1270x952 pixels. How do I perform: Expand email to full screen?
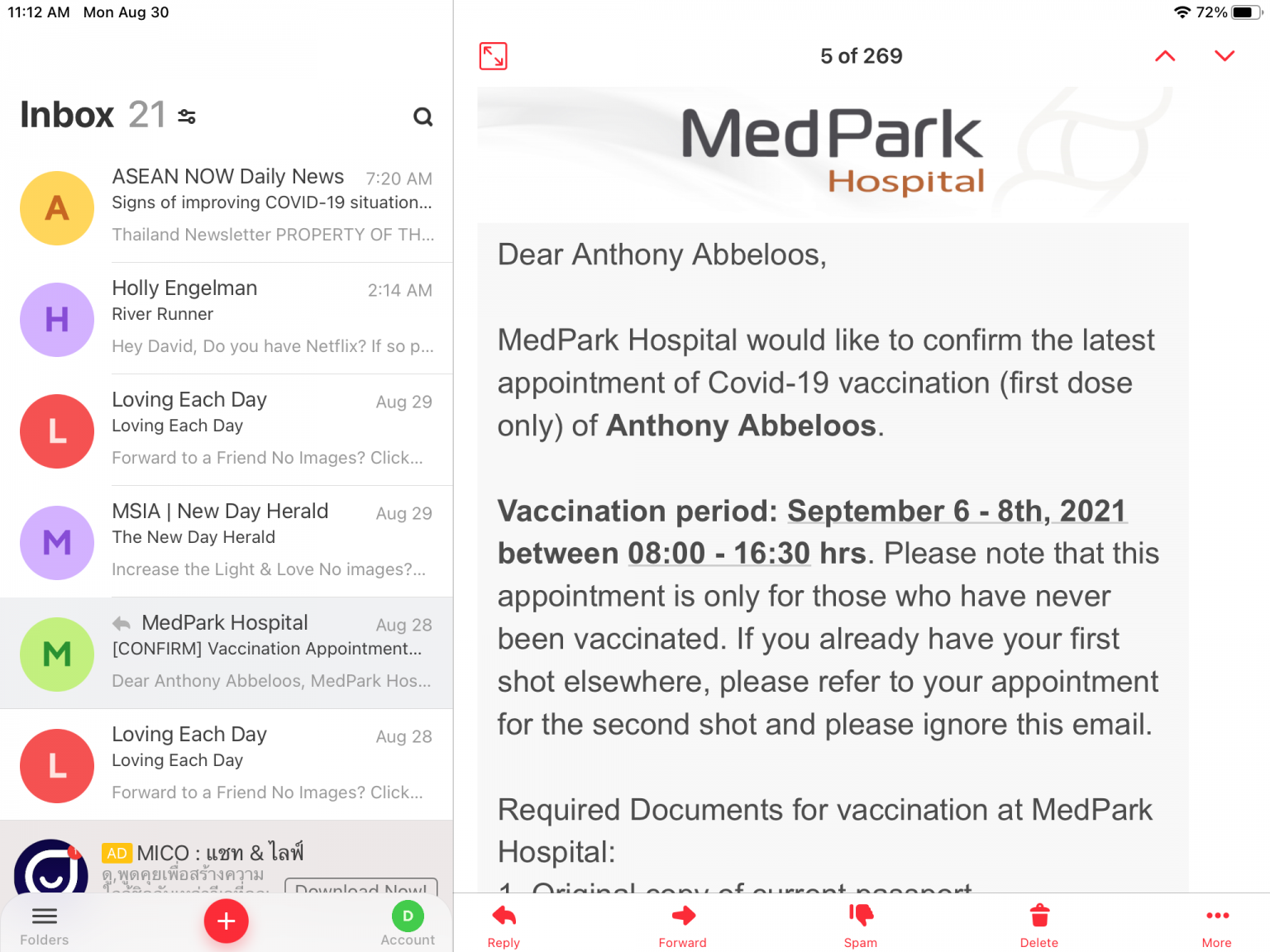pos(494,56)
